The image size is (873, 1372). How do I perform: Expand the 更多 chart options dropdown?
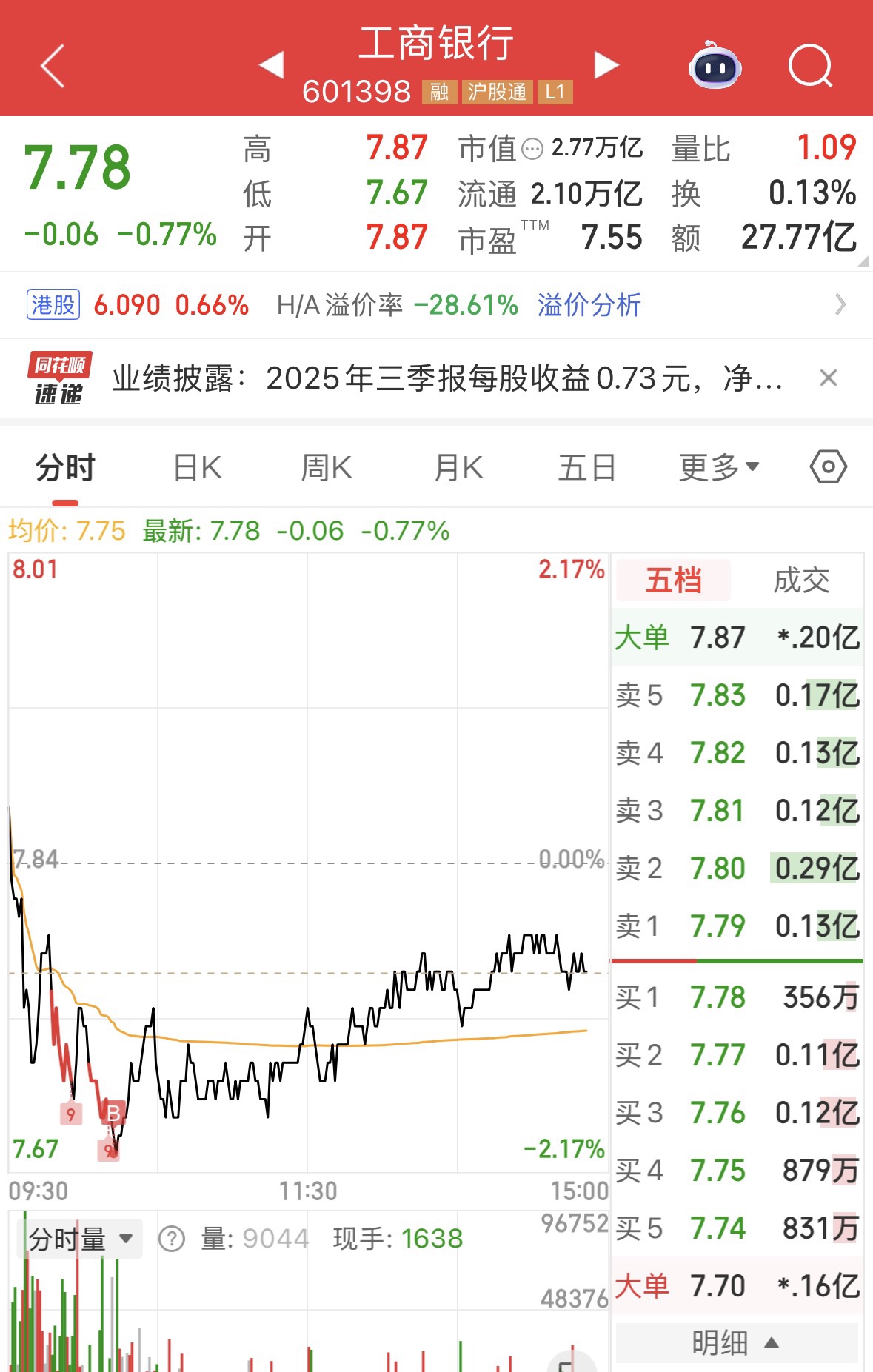click(x=719, y=468)
